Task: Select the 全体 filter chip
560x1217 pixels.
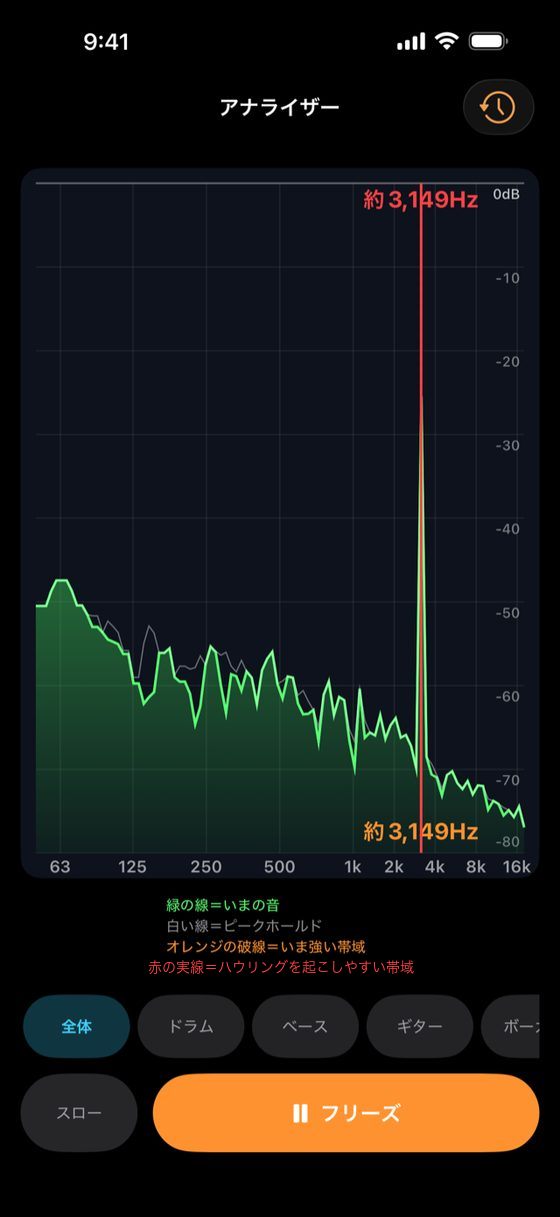Action: point(77,1026)
